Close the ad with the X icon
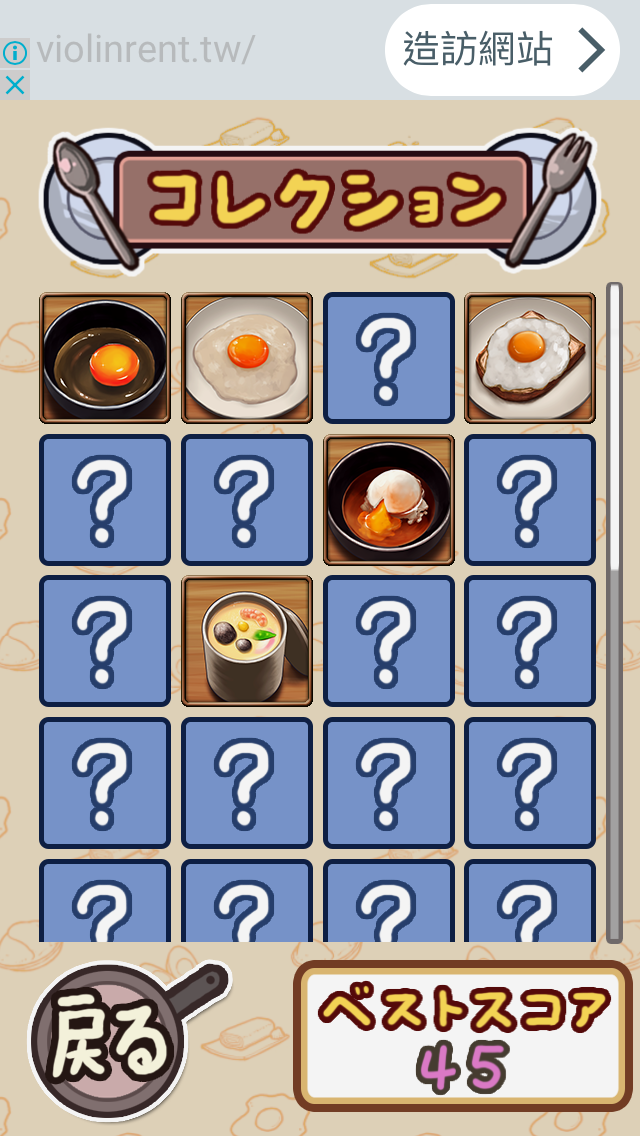This screenshot has width=640, height=1136. point(14,86)
